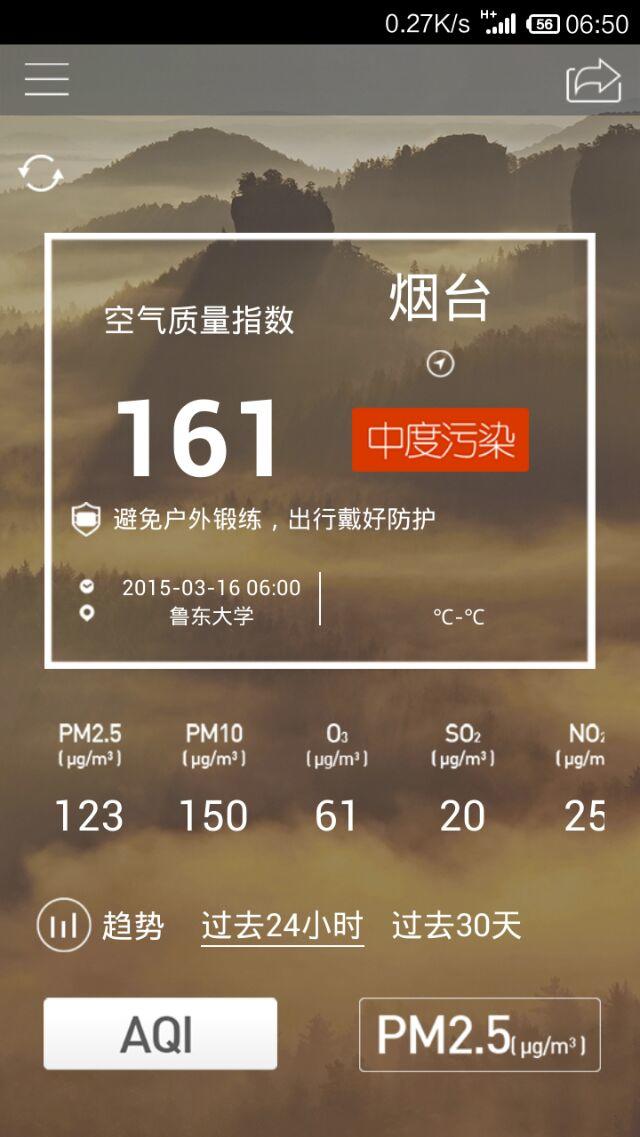Select the AQI button
640x1137 pixels.
pos(160,1034)
